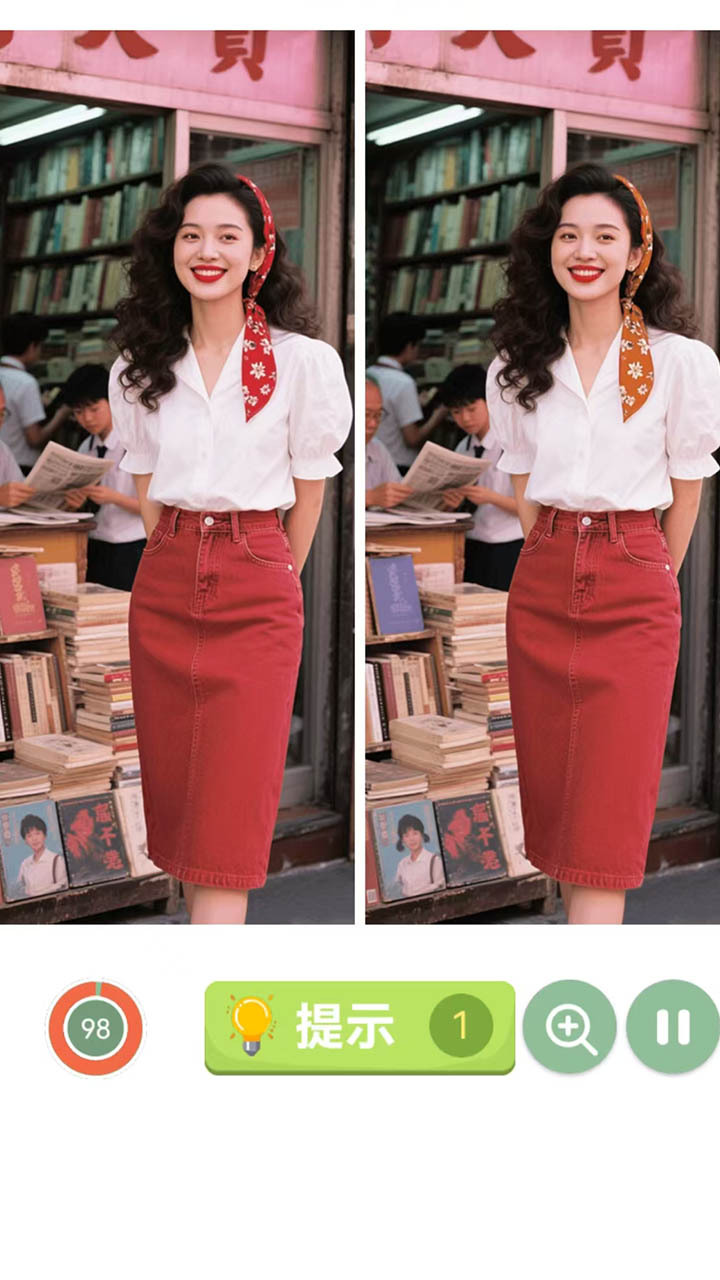Open the magnifier zoom tool

tap(570, 1027)
